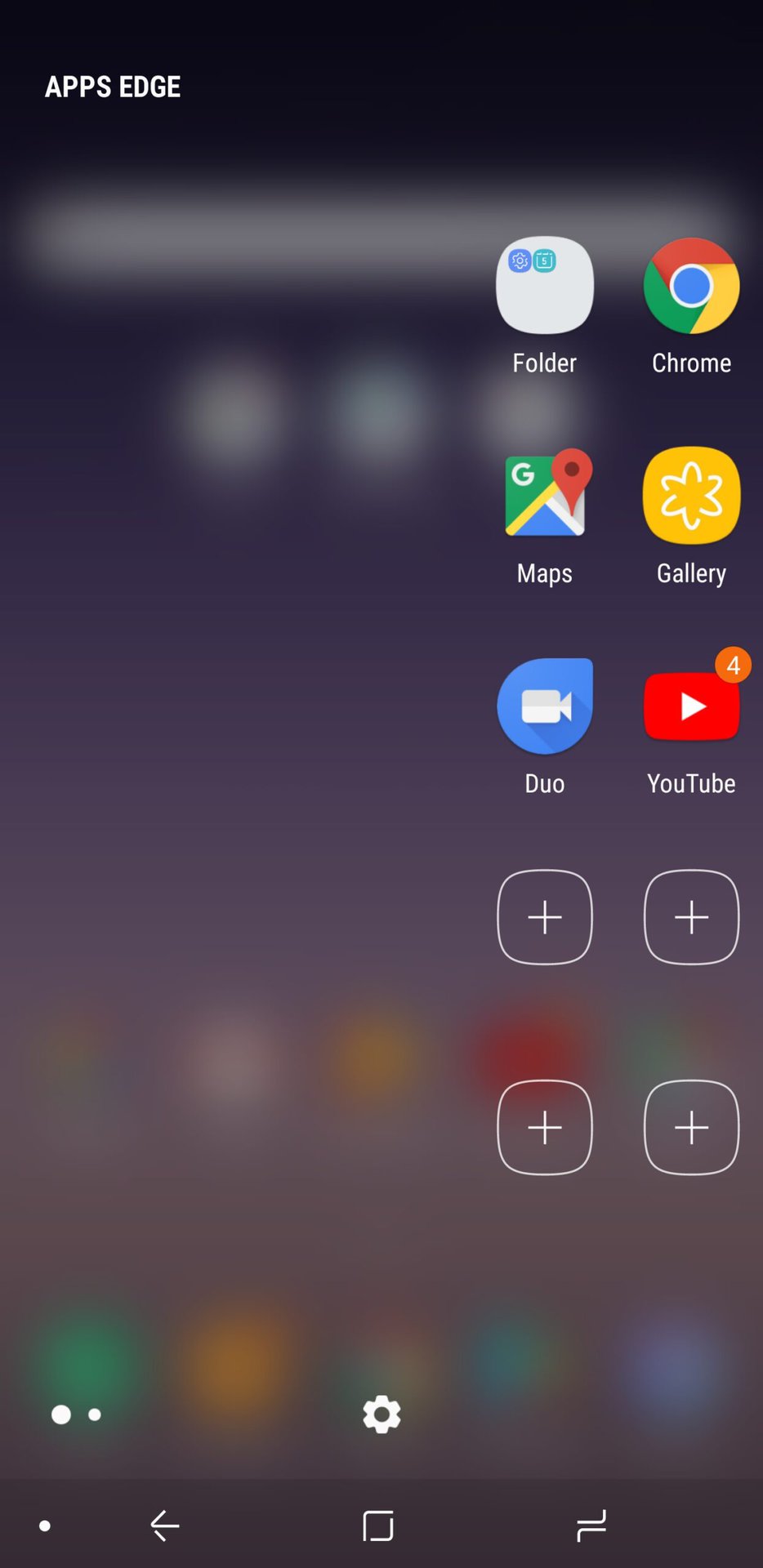Open the recent apps button
Viewport: 763px width, 1568px height.
pyautogui.click(x=591, y=1525)
